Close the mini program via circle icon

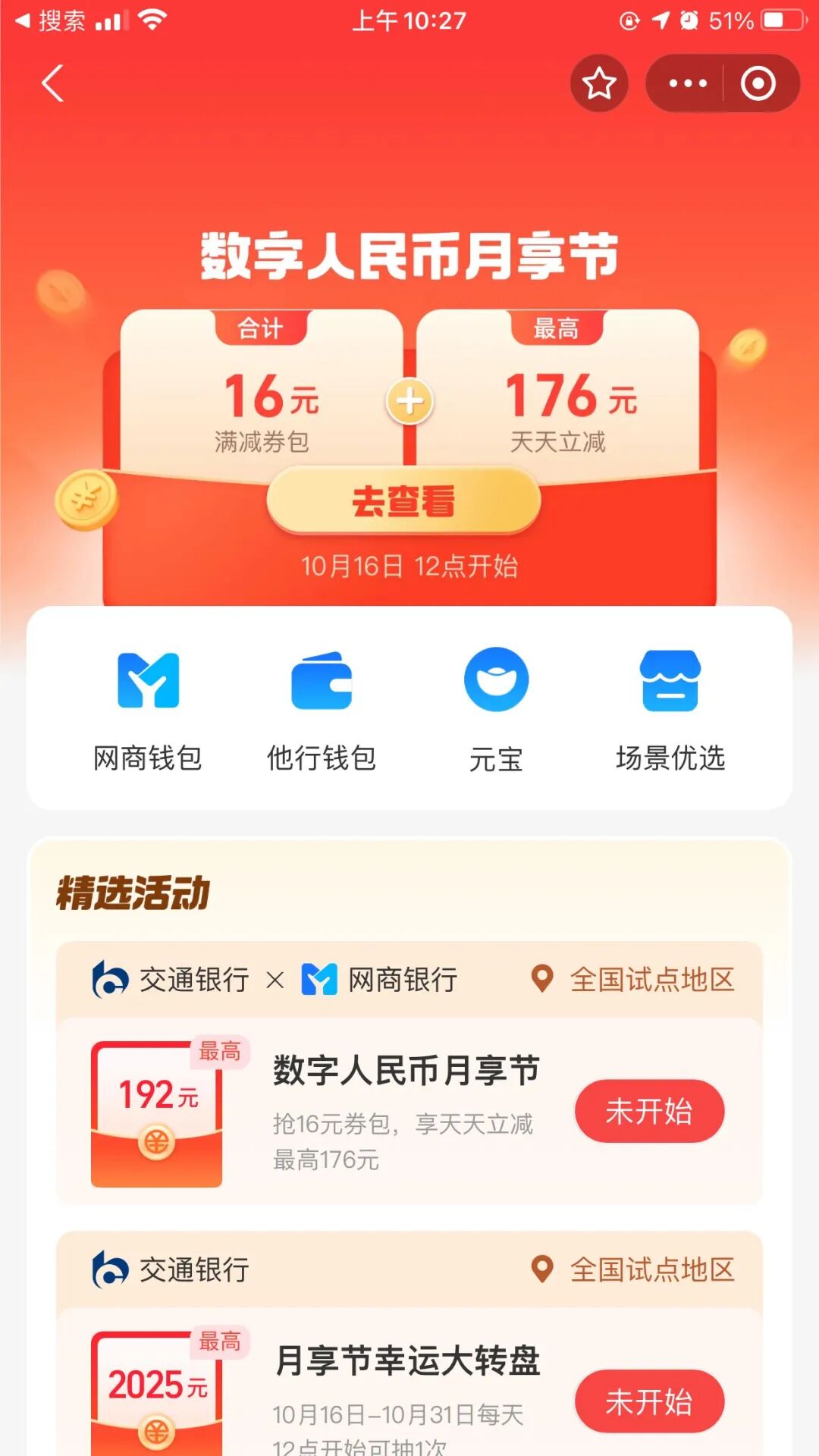click(758, 83)
